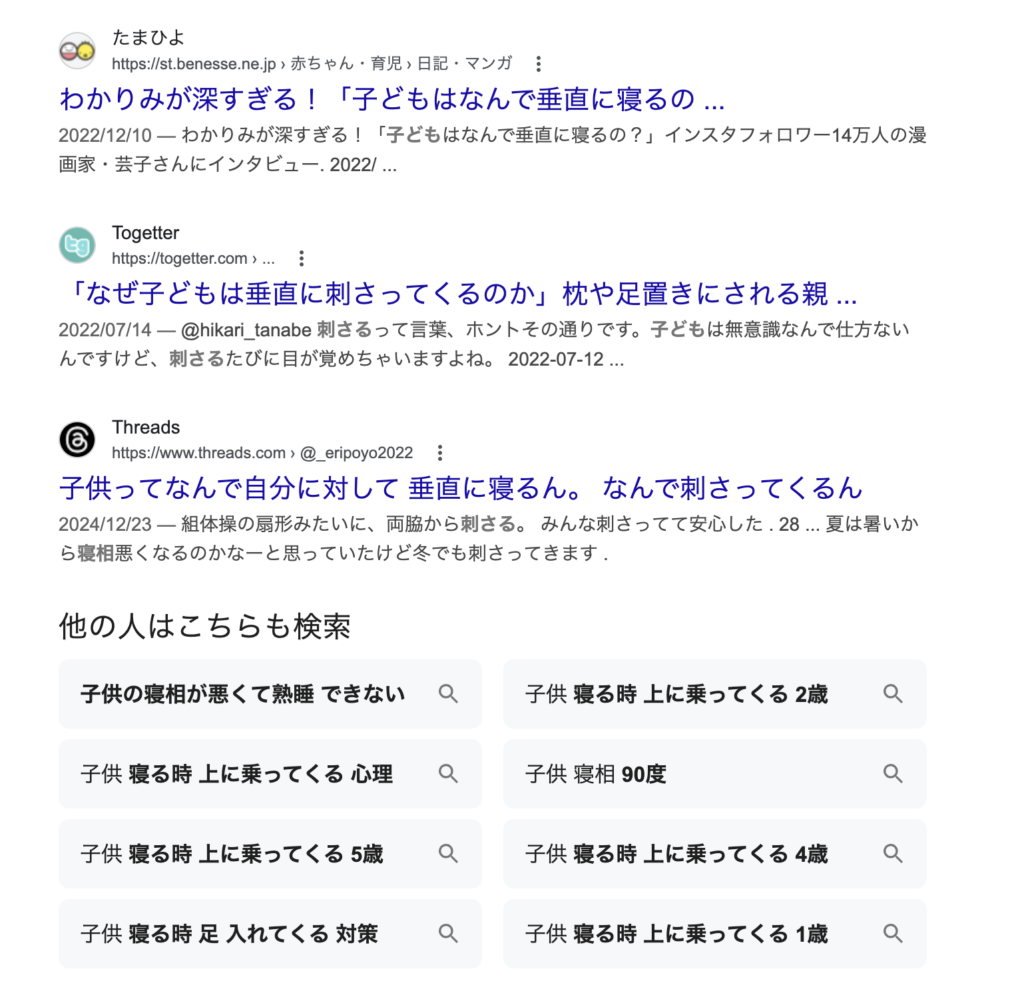The width and height of the screenshot is (1024, 1005).
Task: Search 子供 寝る時 足 入れてくる 対策
Action: (x=270, y=934)
